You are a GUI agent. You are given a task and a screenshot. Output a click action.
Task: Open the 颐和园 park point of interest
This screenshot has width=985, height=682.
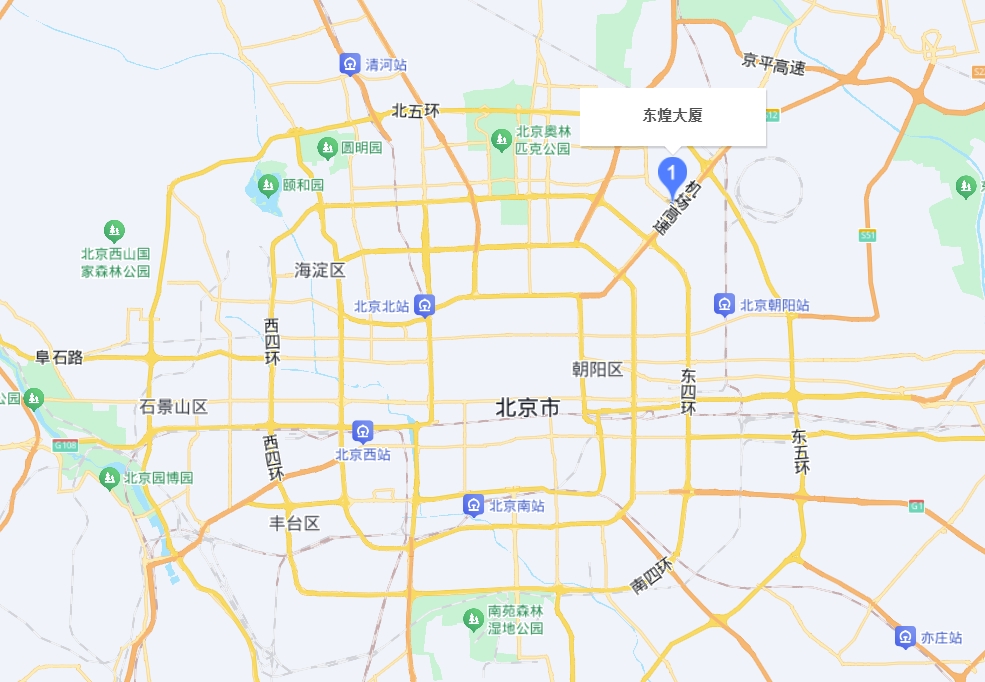(268, 185)
